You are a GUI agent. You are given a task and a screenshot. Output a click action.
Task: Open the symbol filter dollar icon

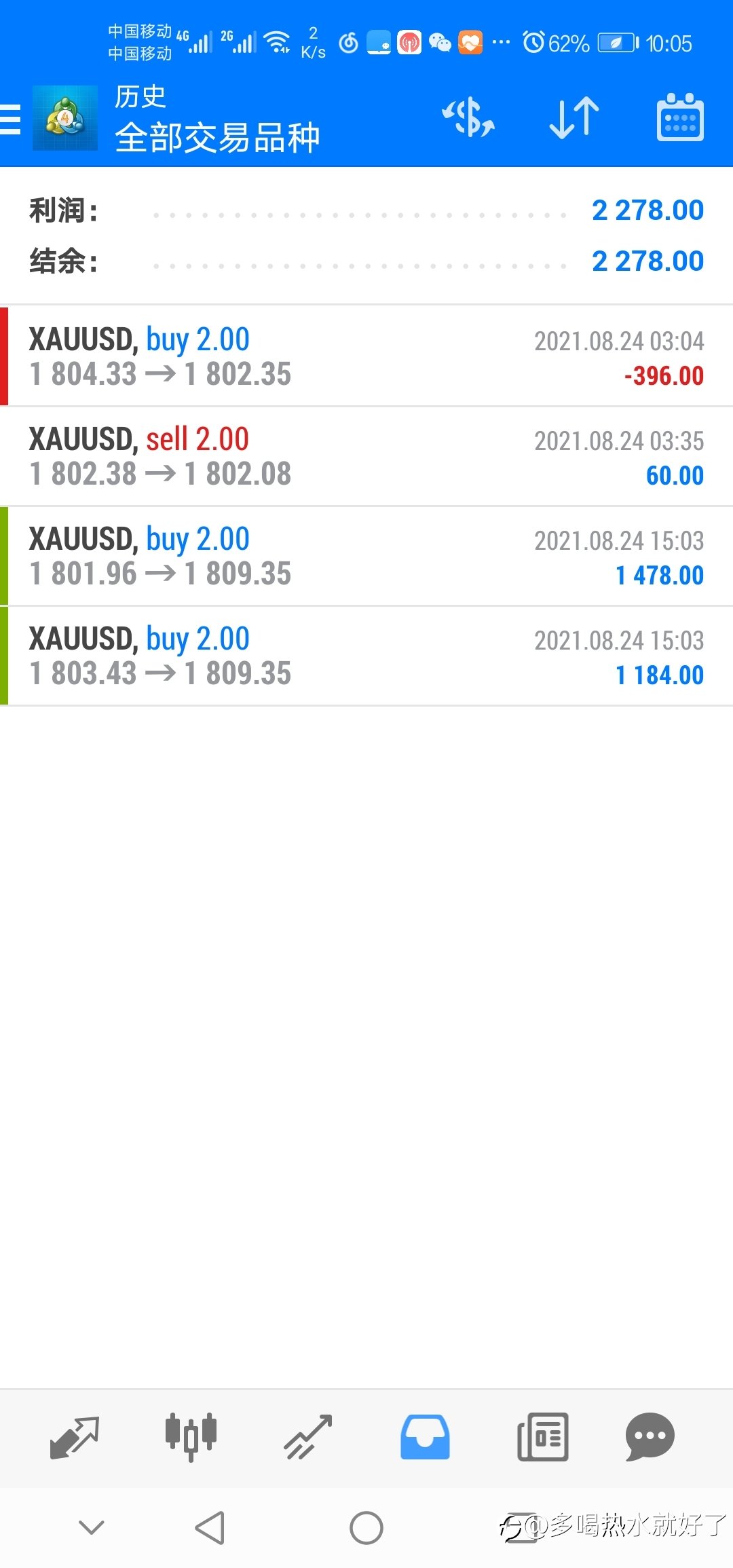[468, 117]
